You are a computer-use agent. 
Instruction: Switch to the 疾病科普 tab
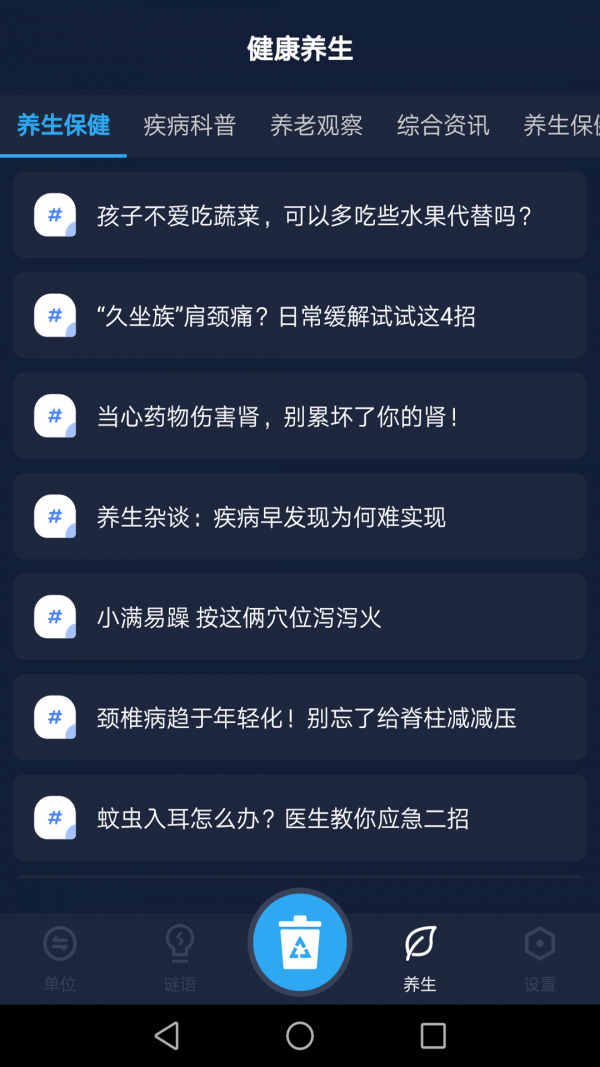click(190, 126)
